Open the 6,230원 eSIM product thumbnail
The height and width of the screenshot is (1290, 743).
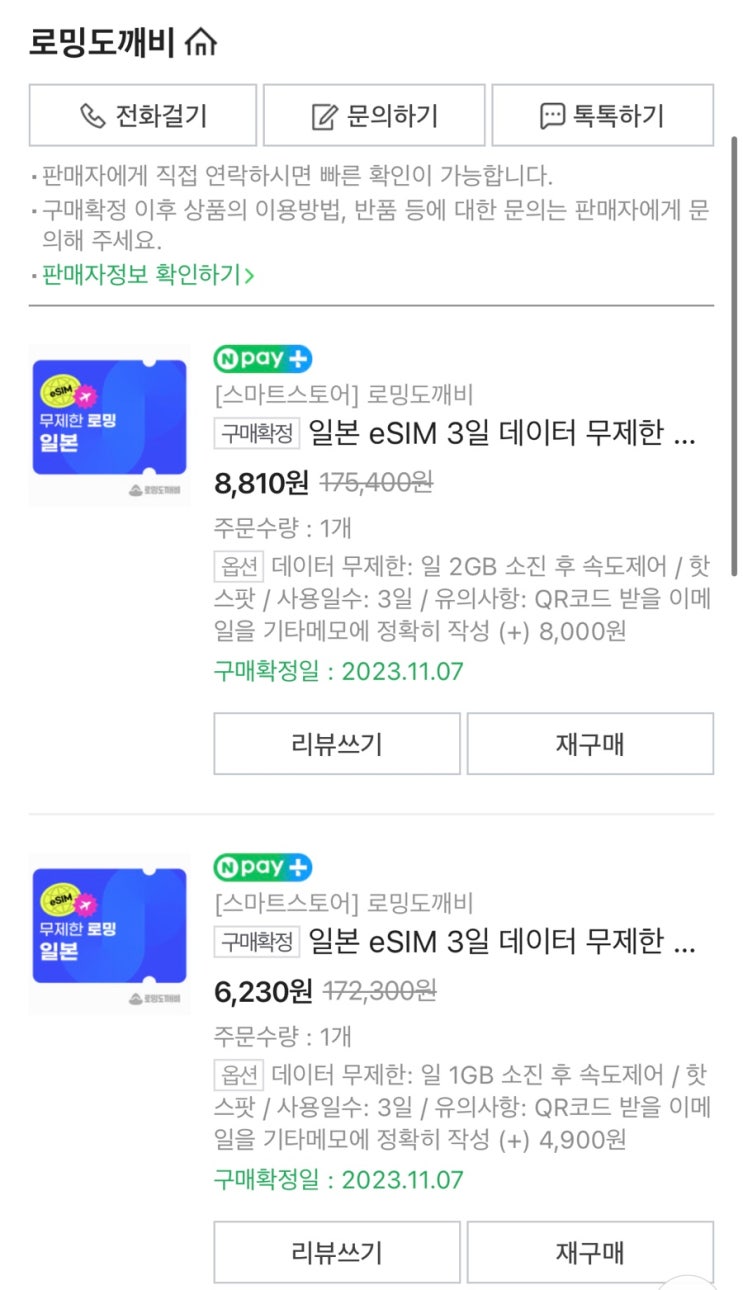109,934
